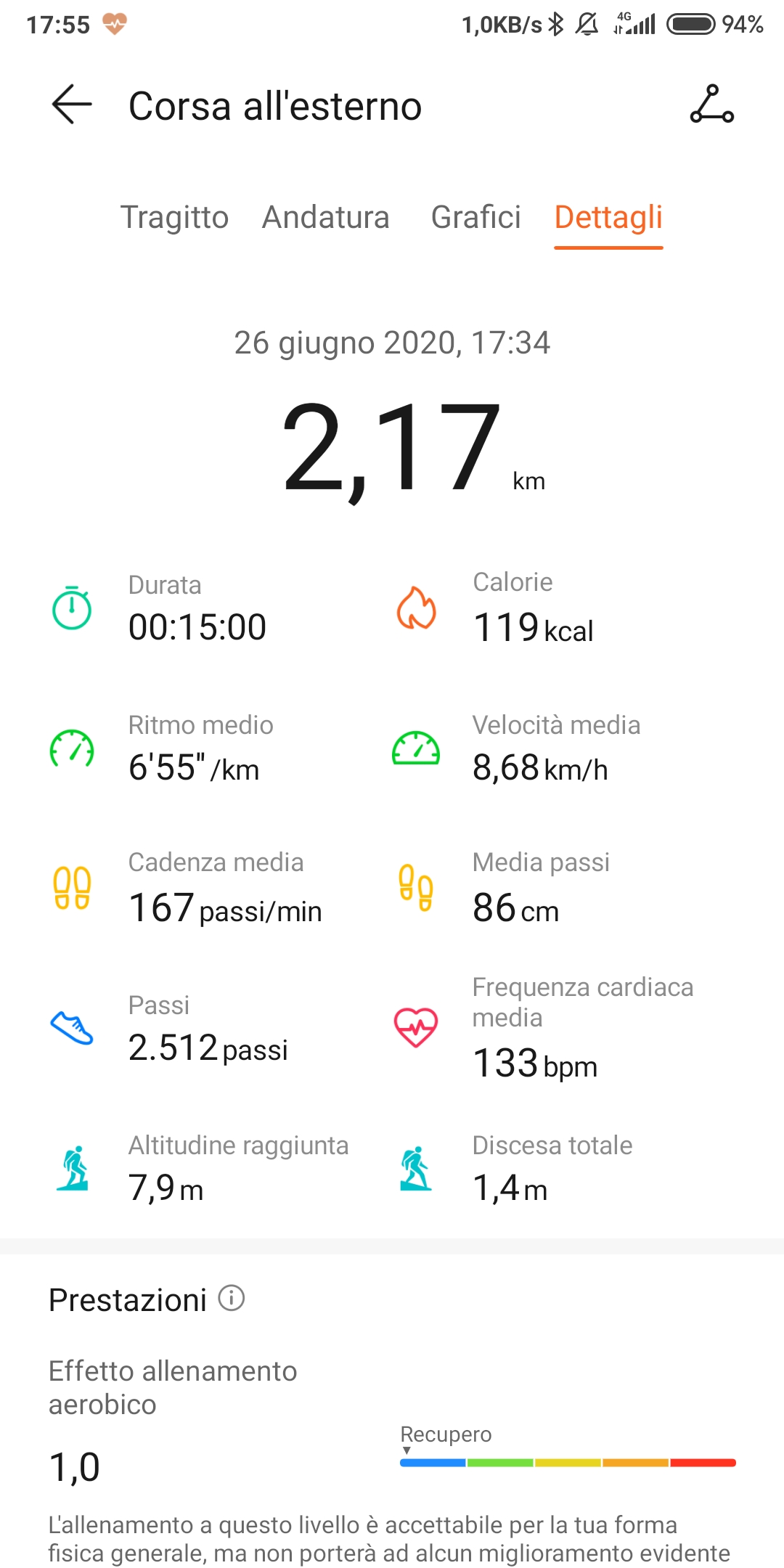Open the route share icon
This screenshot has height=1568, width=784.
click(x=711, y=105)
